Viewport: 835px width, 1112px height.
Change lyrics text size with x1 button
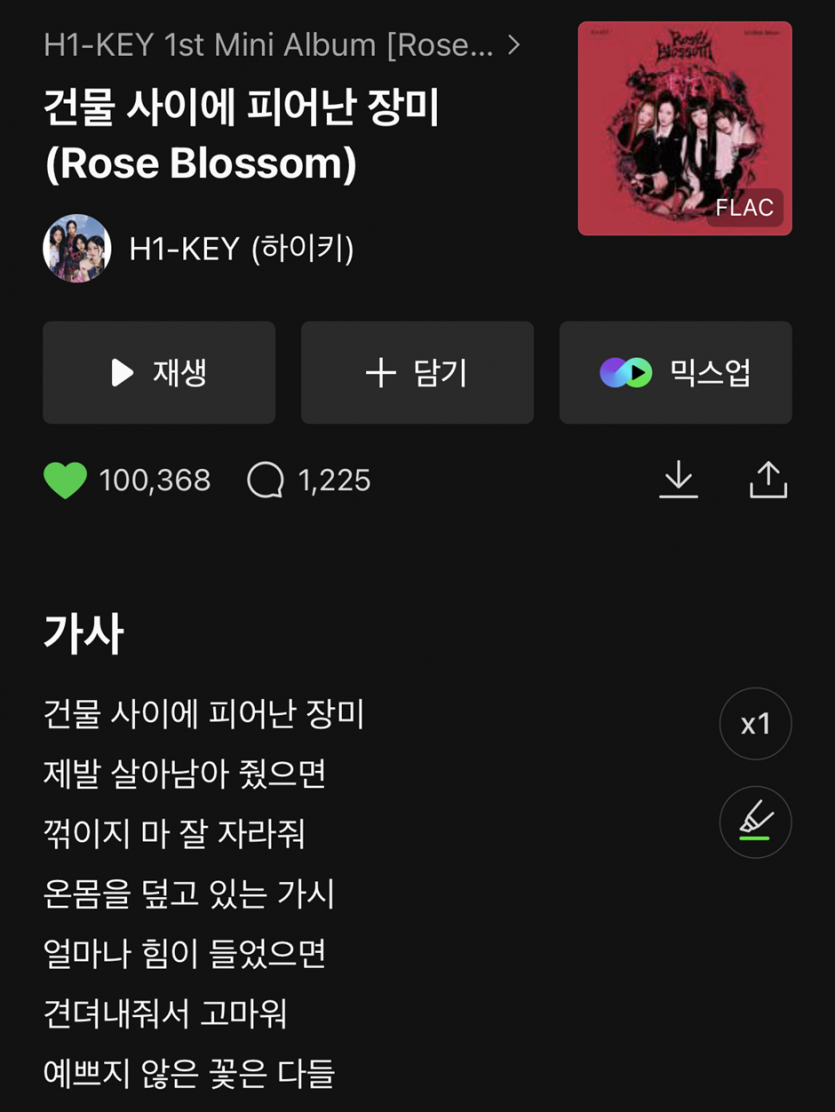pos(755,724)
